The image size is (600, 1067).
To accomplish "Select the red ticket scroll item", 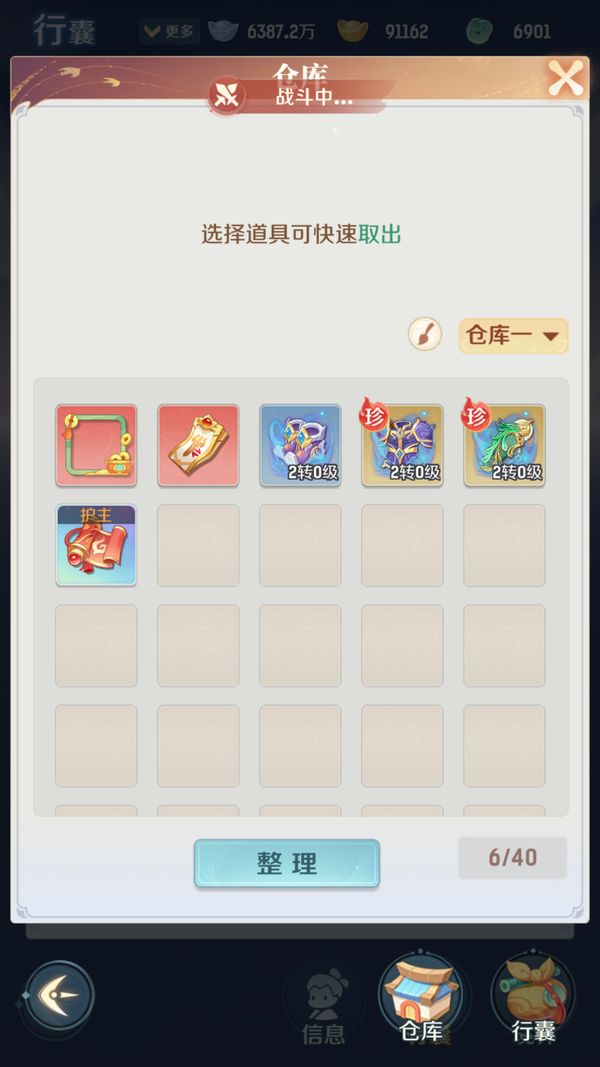I will (198, 445).
